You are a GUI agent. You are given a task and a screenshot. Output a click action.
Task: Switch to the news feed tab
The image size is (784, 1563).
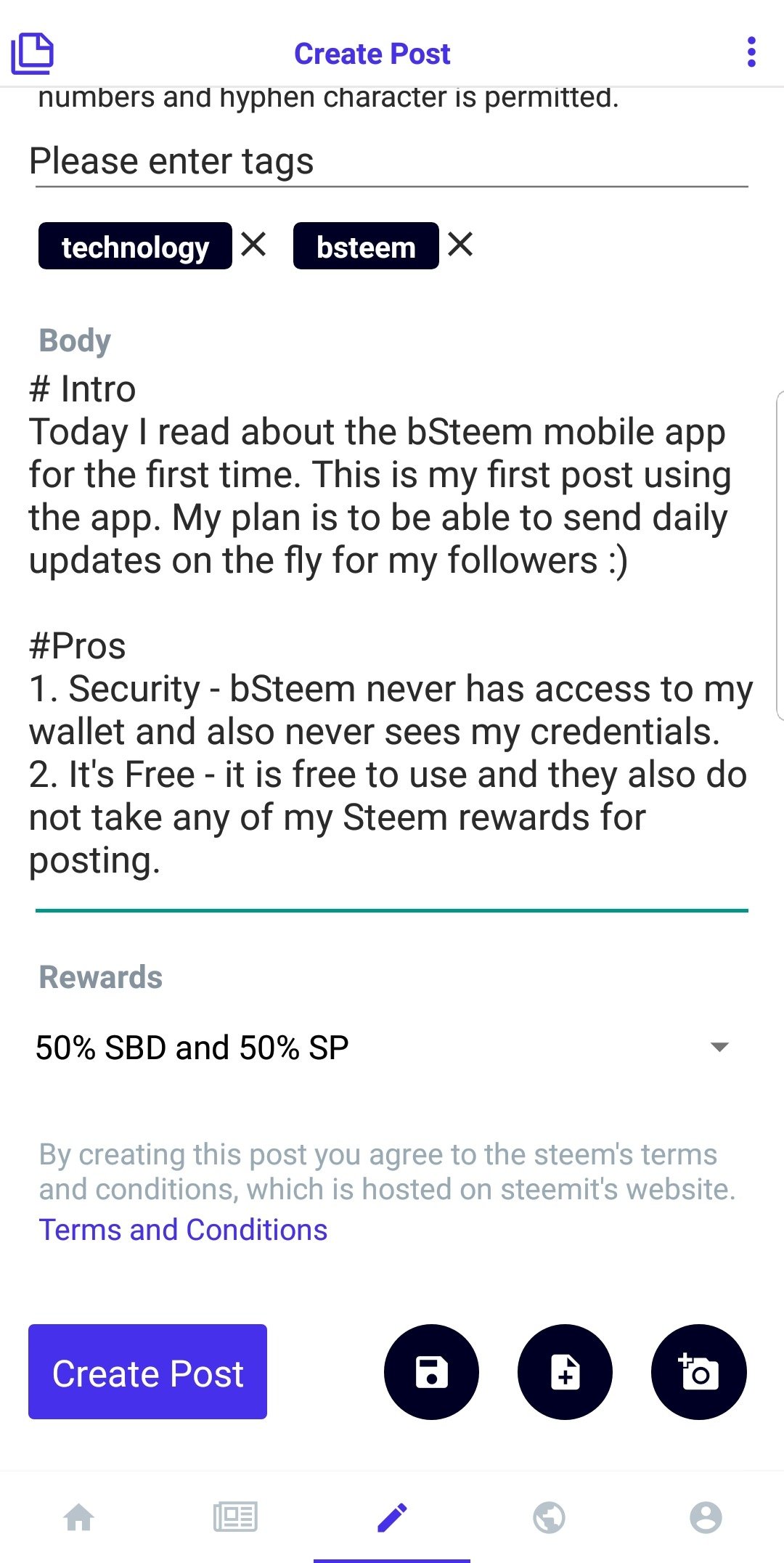coord(235,1517)
